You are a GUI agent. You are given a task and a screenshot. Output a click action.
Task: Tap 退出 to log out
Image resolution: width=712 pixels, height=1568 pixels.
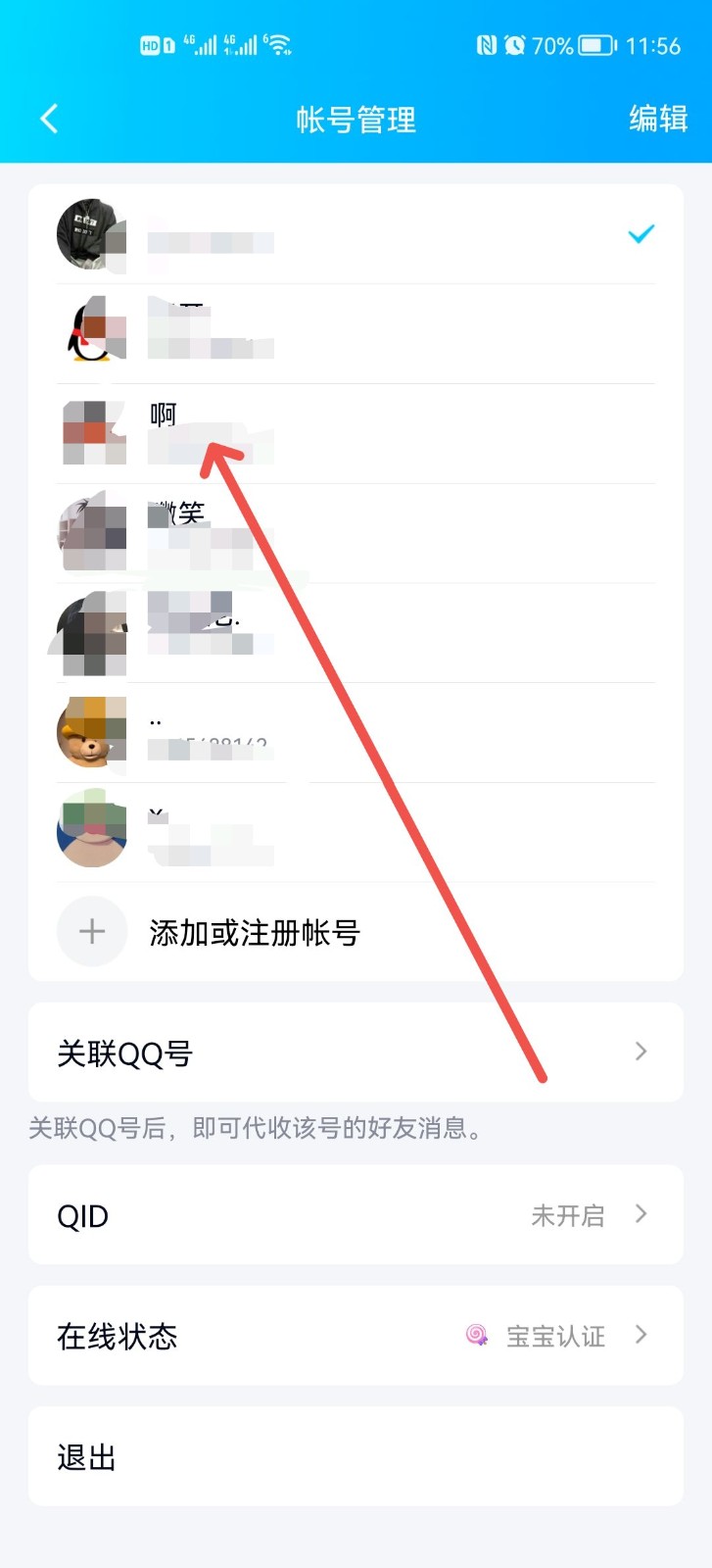click(x=86, y=1456)
